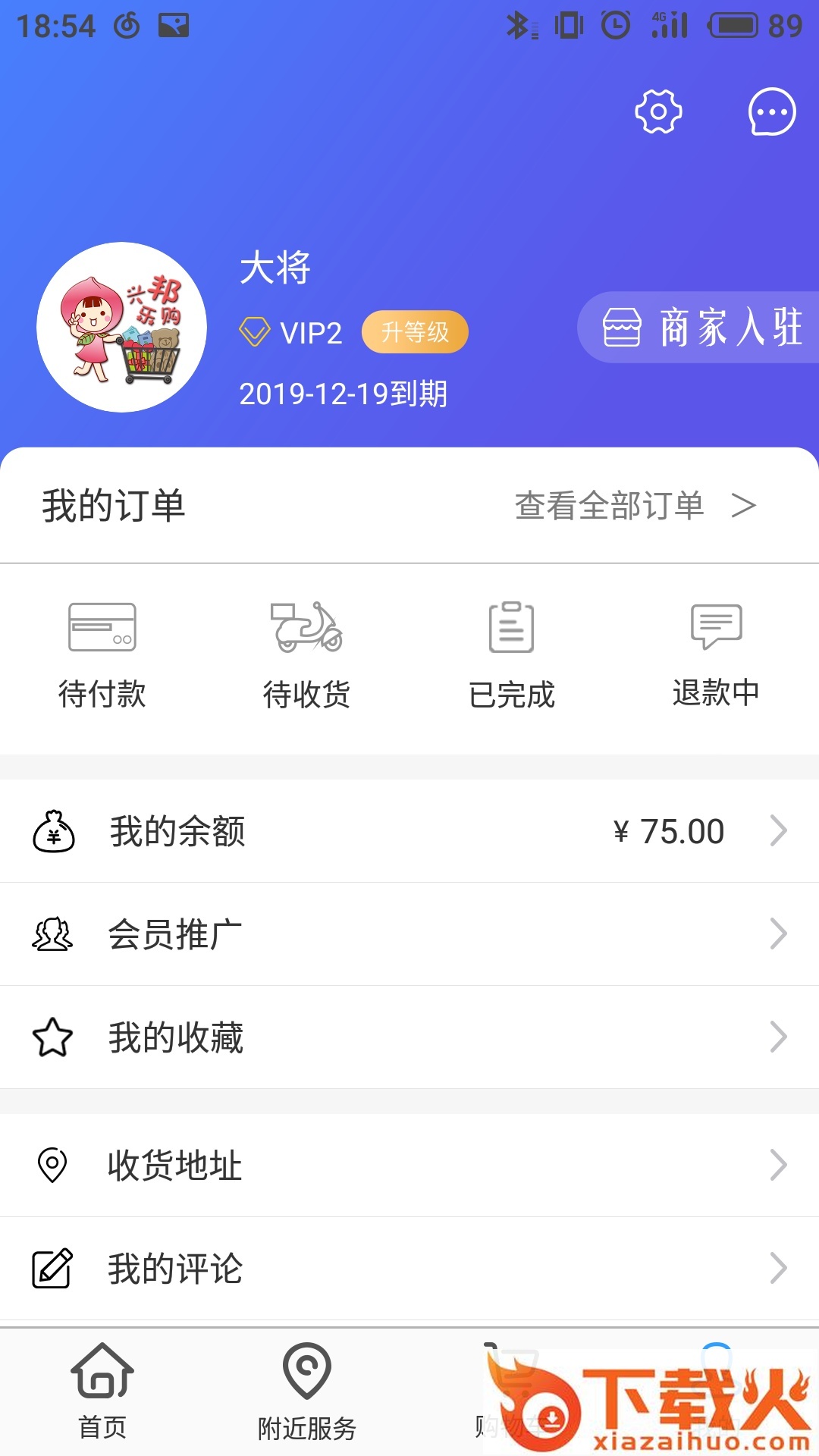Screen dimensions: 819x1456
Task: Switch to the 首页 home tab
Action: click(x=102, y=1395)
